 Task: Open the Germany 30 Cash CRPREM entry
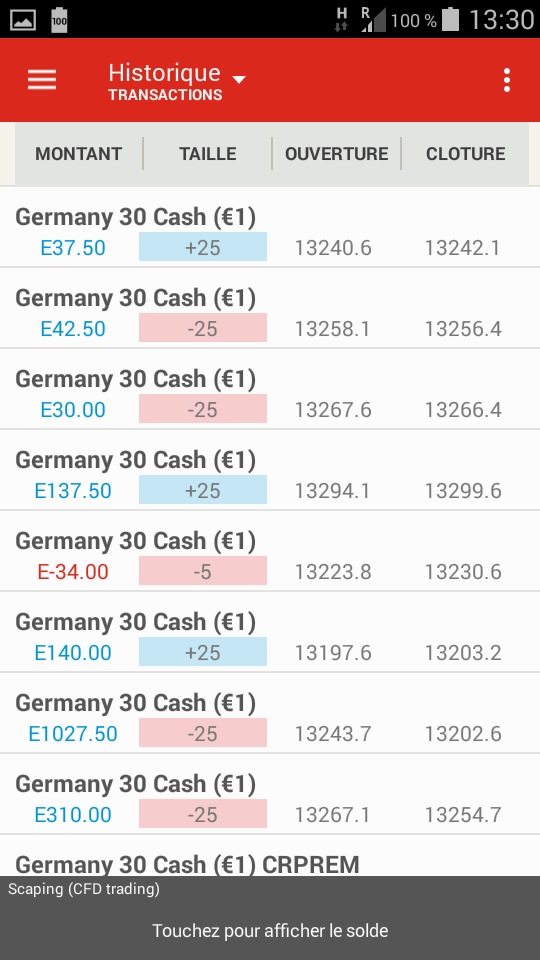pyautogui.click(x=270, y=856)
